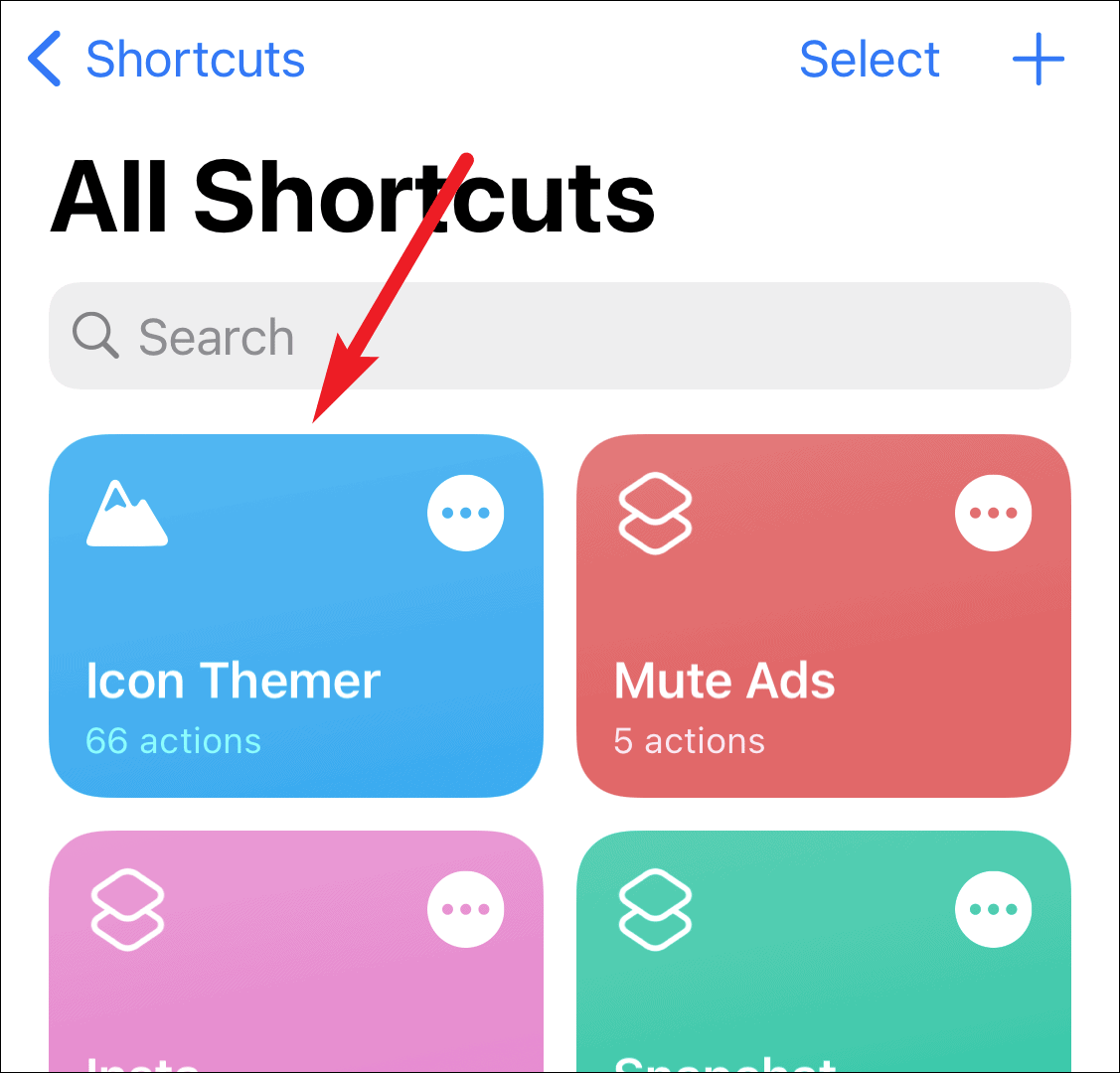Tap Select in the top bar
This screenshot has width=1120, height=1073.
tap(869, 60)
